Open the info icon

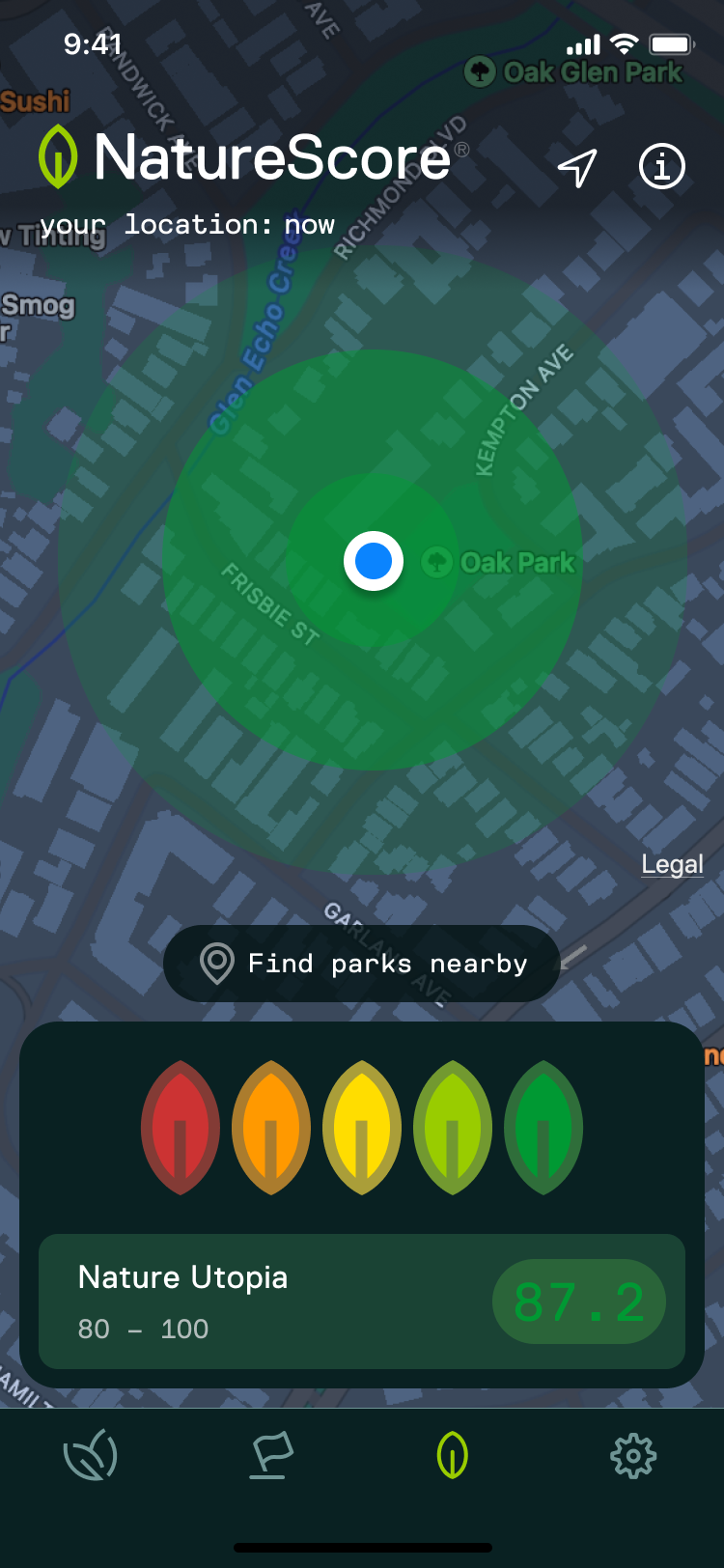[662, 167]
